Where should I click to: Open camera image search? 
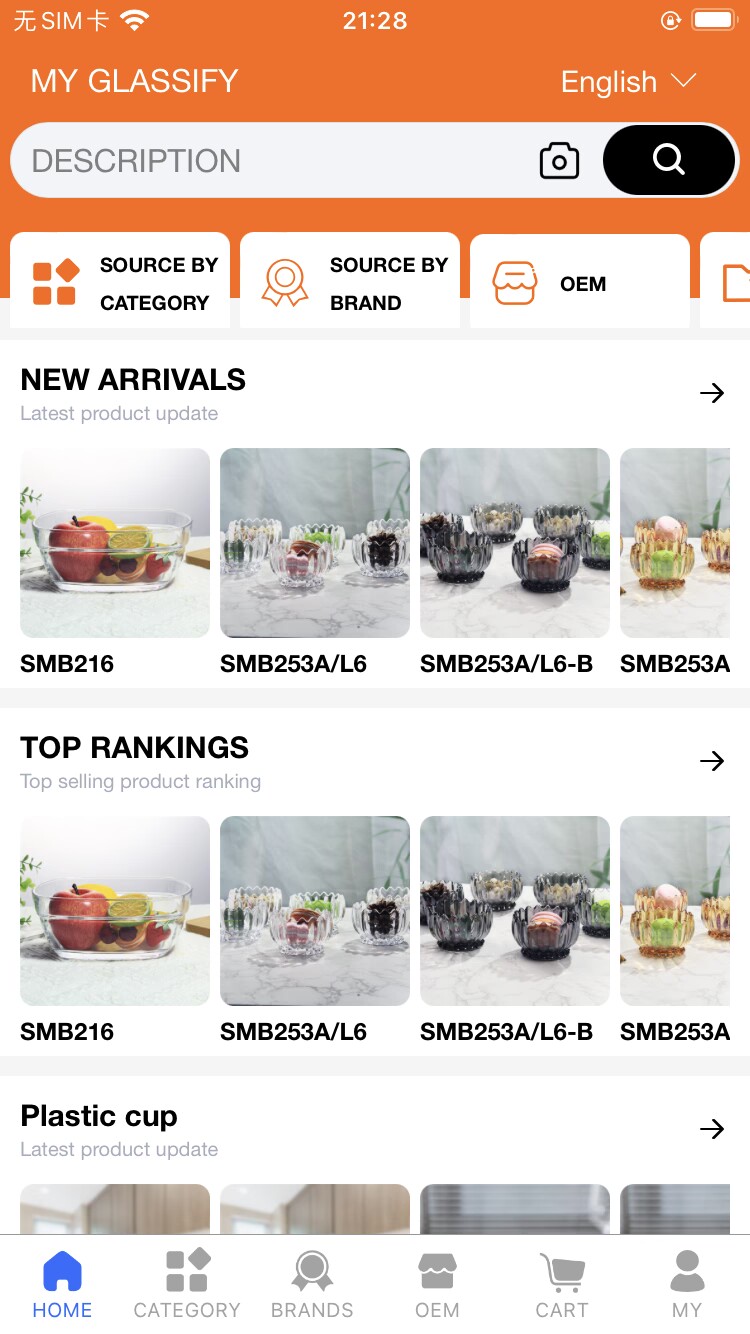point(559,161)
